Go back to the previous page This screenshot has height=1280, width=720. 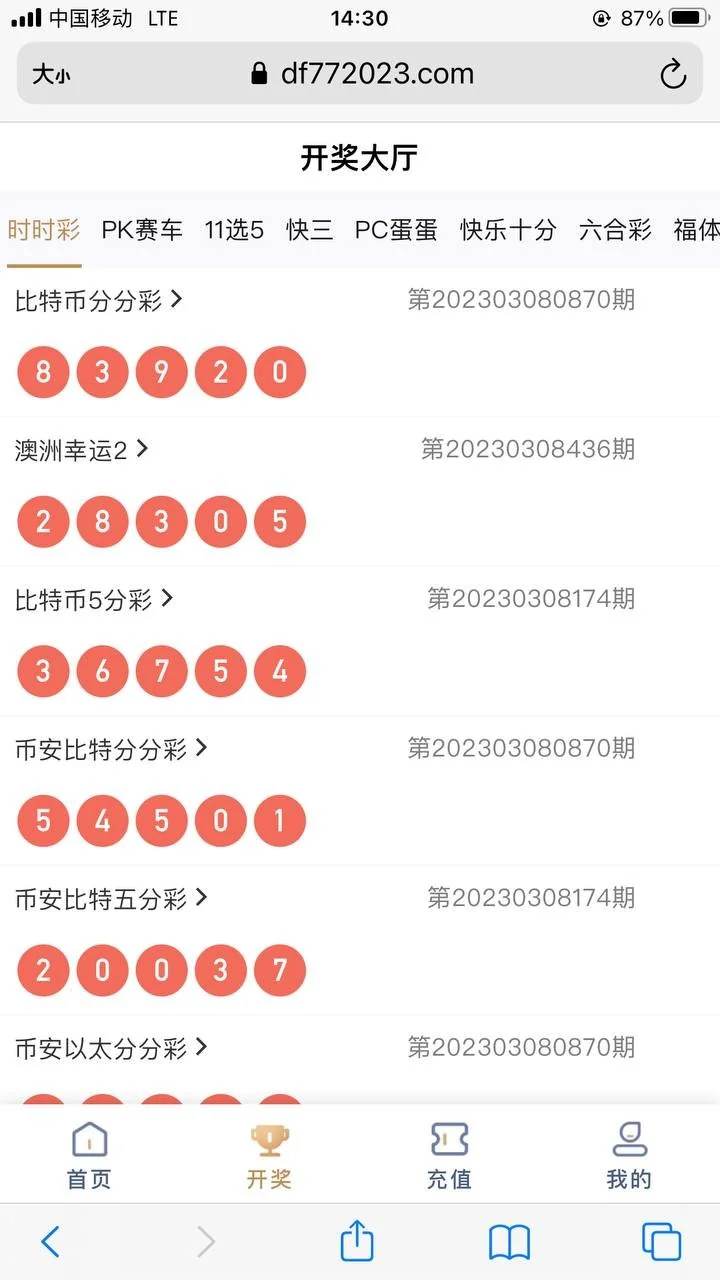pyautogui.click(x=50, y=1242)
